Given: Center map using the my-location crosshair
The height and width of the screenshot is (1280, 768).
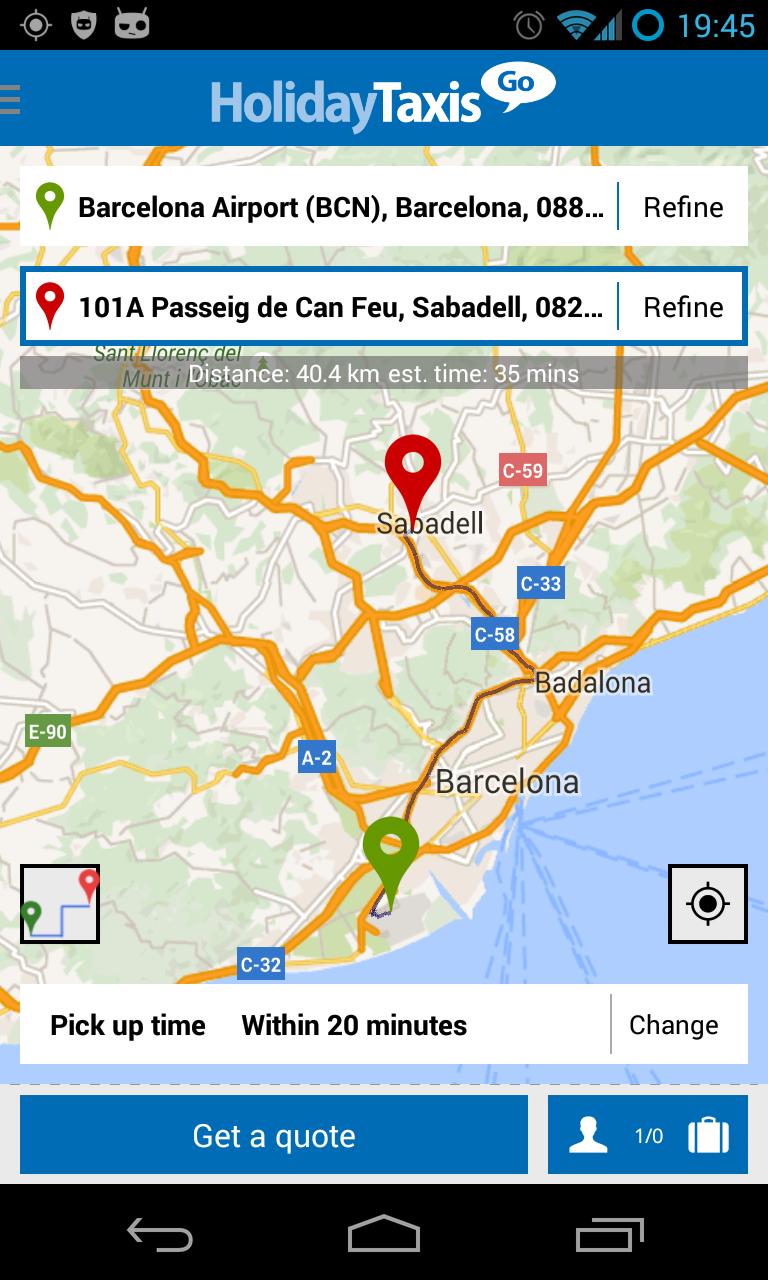Looking at the screenshot, I should coord(707,903).
